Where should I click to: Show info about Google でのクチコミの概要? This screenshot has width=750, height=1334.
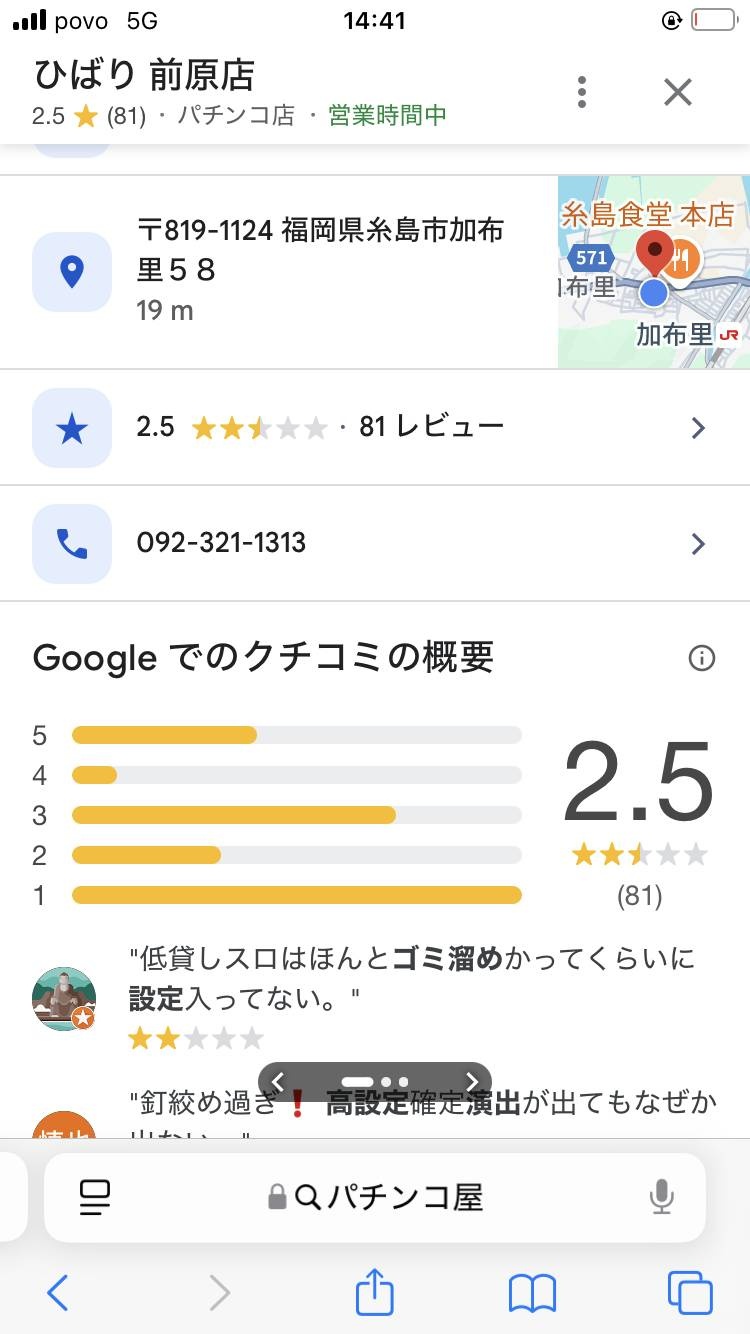click(x=702, y=657)
